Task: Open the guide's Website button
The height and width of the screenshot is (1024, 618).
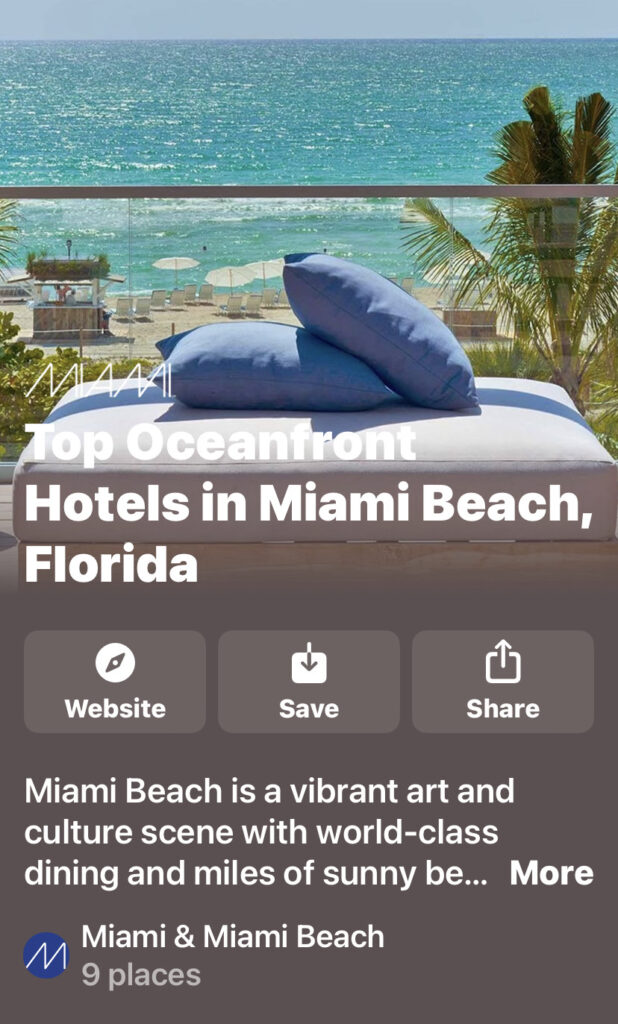Action: pos(115,681)
